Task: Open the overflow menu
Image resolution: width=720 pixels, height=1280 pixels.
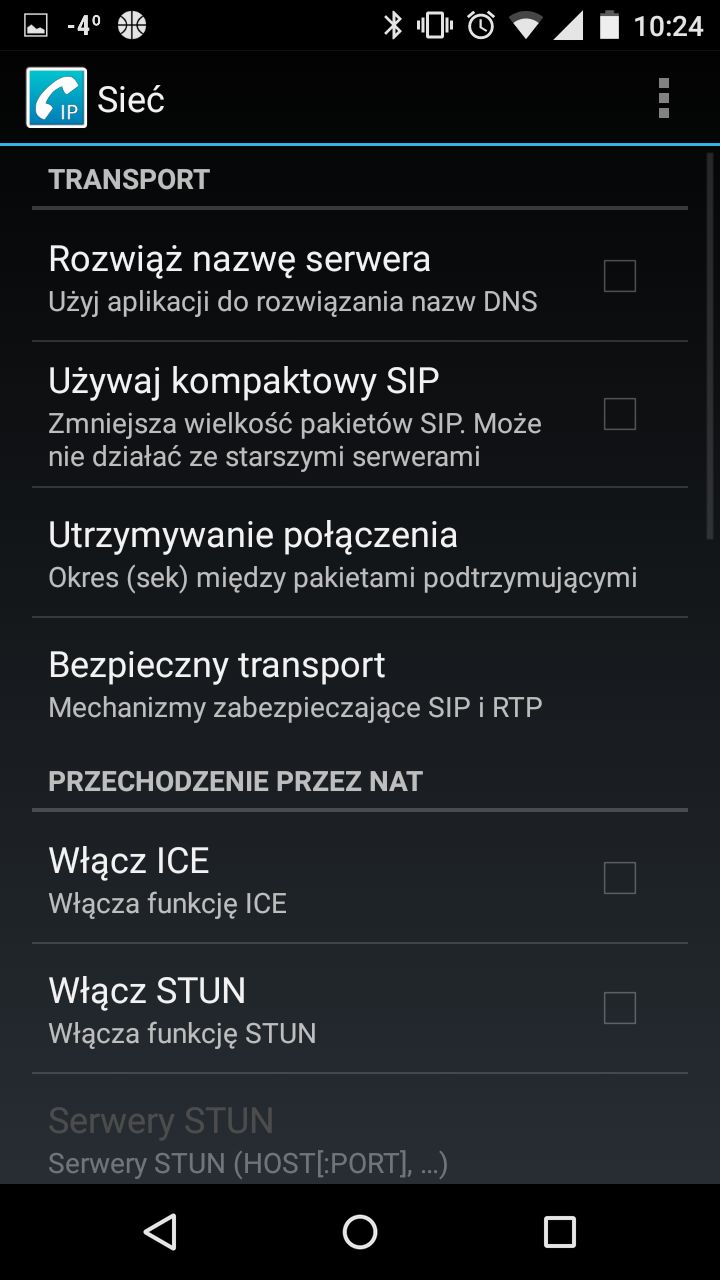Action: click(663, 99)
